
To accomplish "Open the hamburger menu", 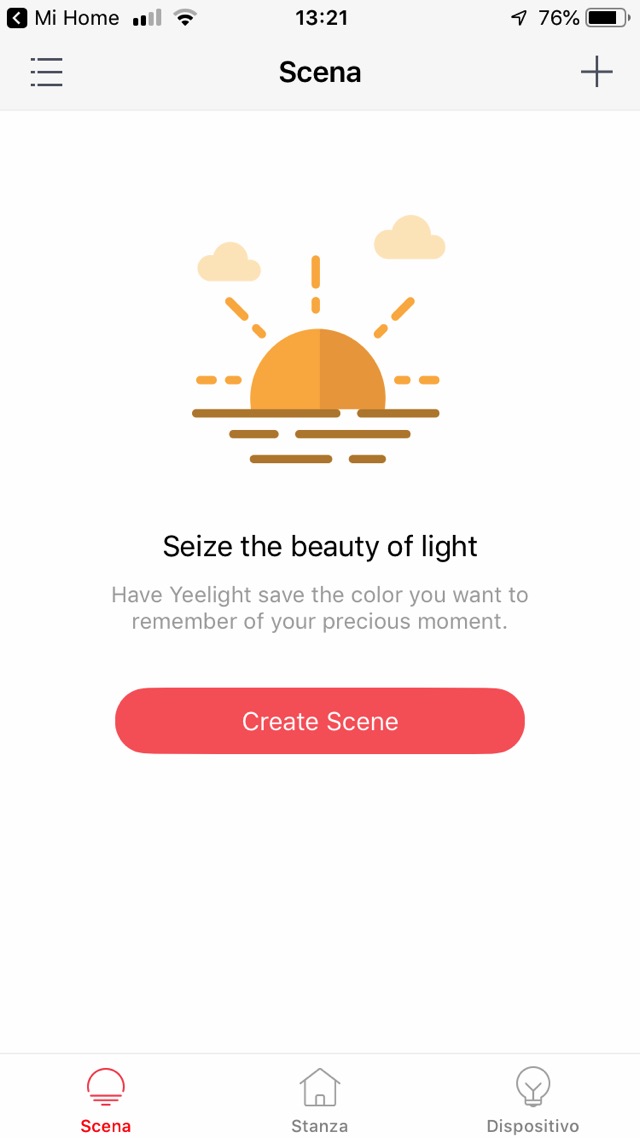I will (46, 72).
